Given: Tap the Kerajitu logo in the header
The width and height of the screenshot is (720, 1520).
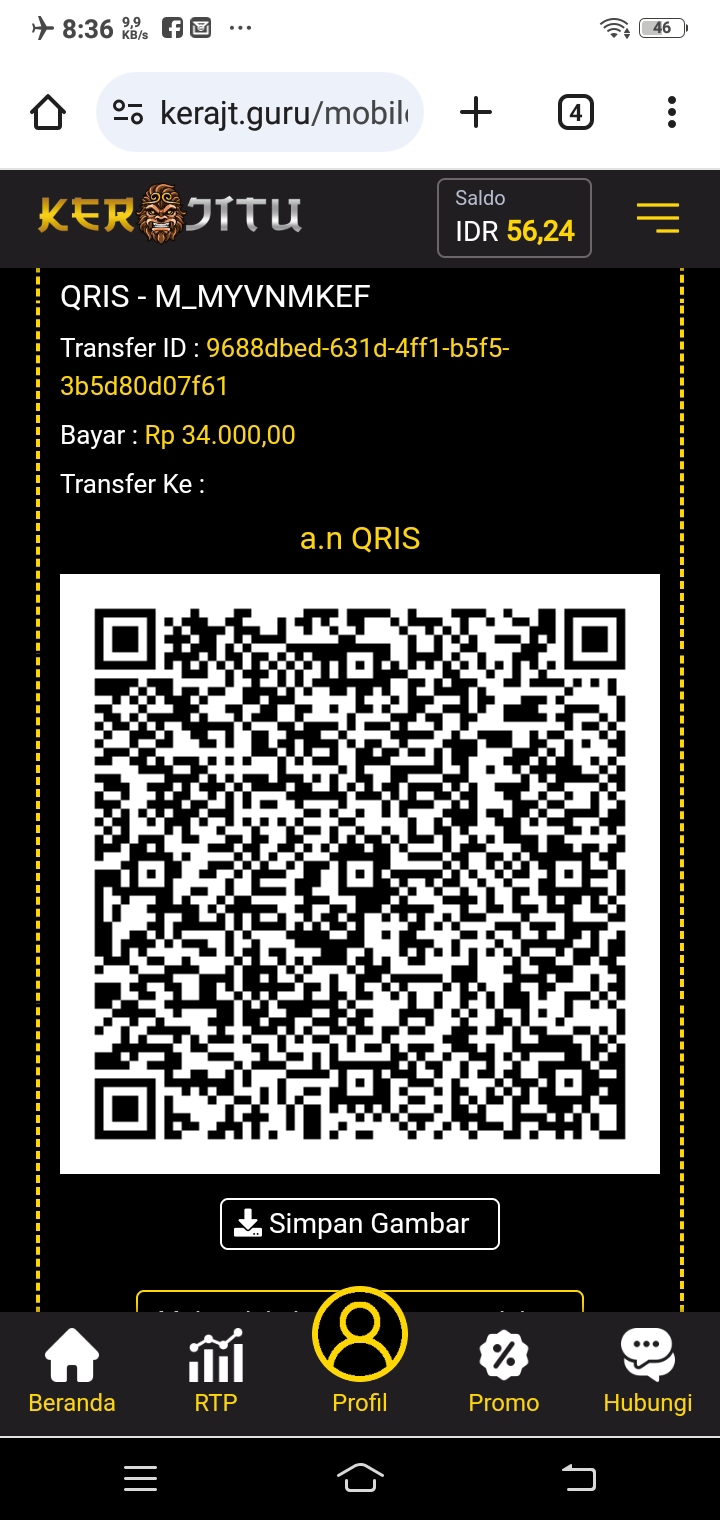Looking at the screenshot, I should point(170,214).
